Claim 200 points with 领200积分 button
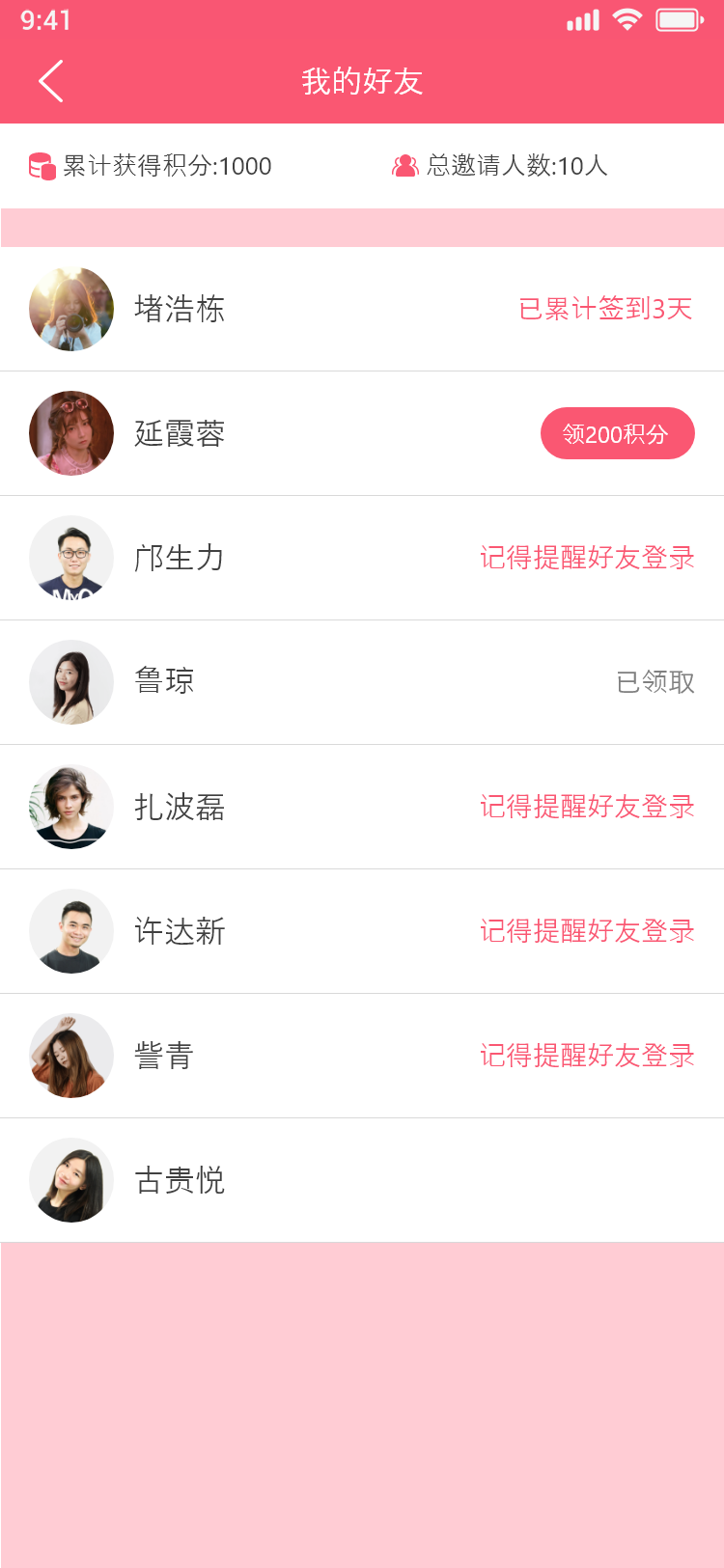This screenshot has width=724, height=1568. (617, 433)
